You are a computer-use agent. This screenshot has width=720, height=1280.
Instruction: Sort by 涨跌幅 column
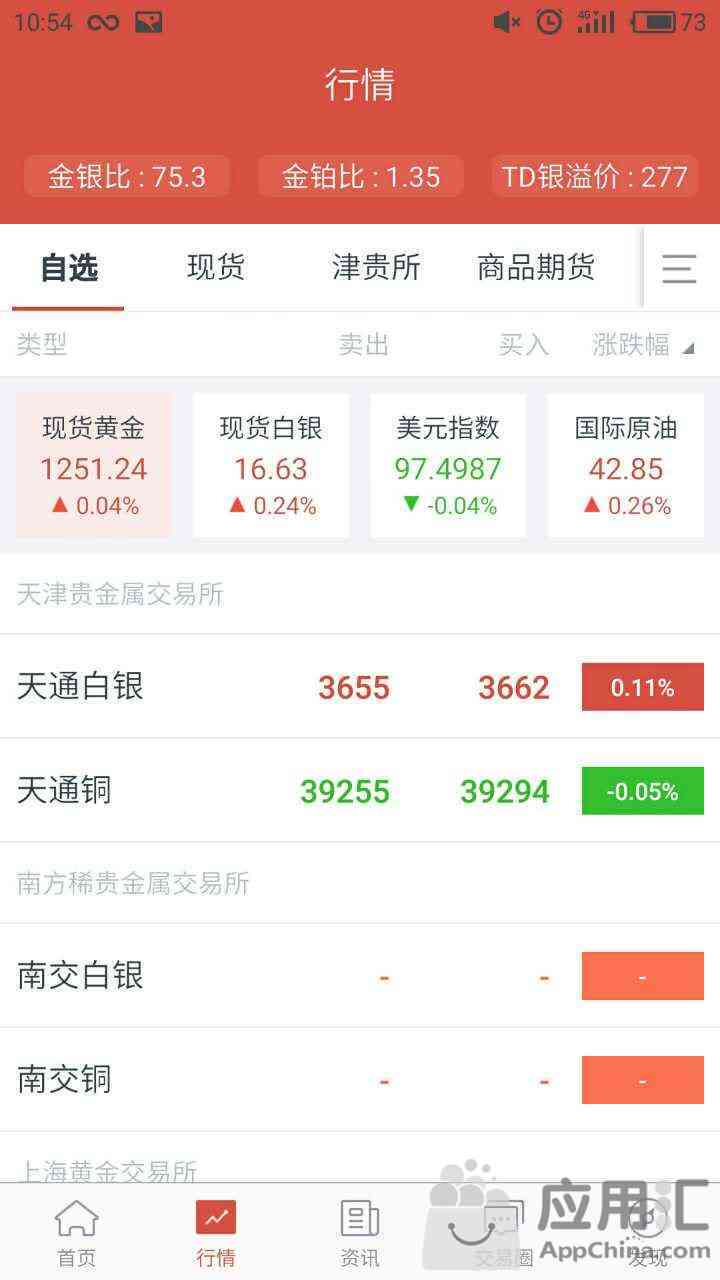642,345
